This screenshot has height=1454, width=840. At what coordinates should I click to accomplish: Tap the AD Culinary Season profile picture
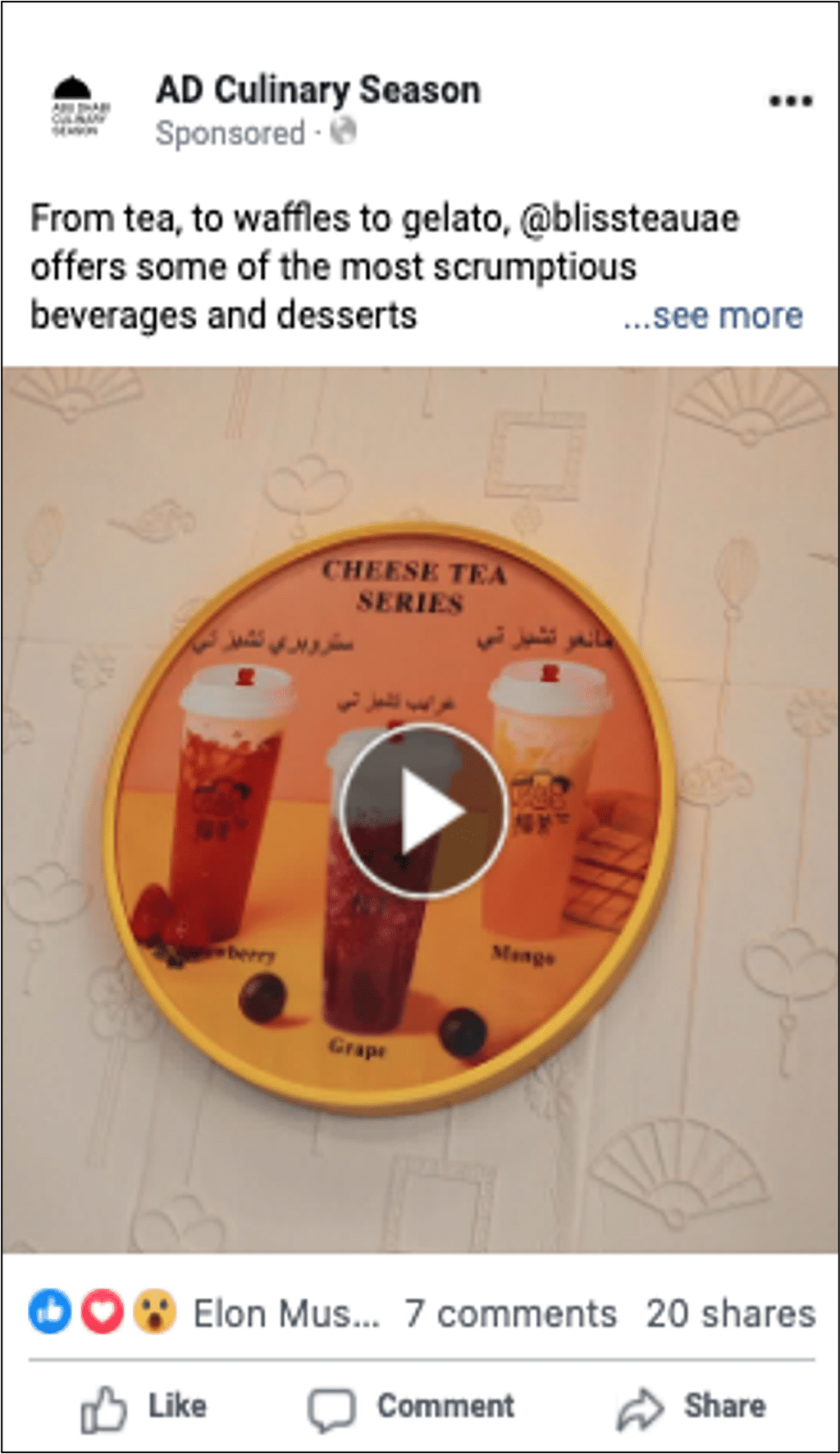78,107
